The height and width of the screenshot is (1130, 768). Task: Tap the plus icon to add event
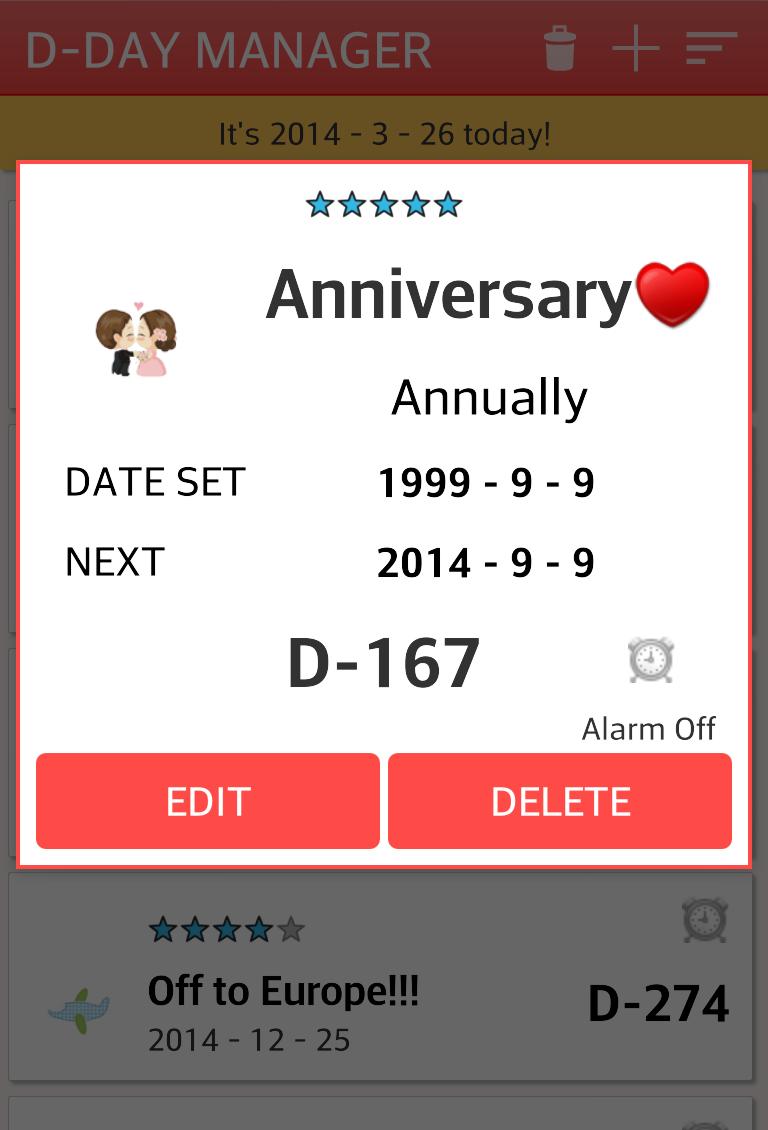tap(636, 48)
